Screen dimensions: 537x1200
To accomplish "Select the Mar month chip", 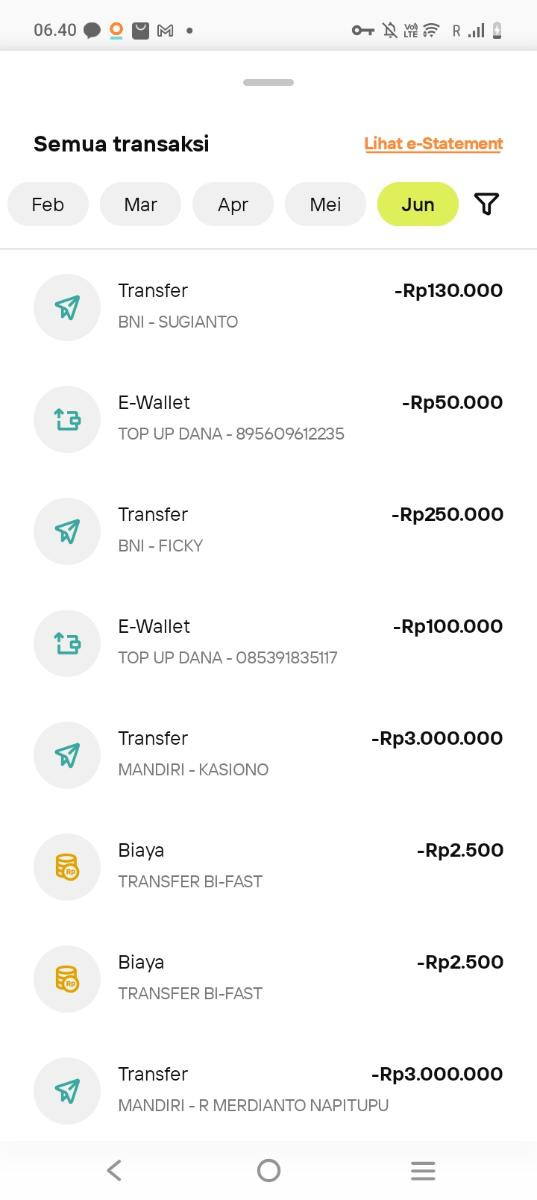I will (x=140, y=204).
